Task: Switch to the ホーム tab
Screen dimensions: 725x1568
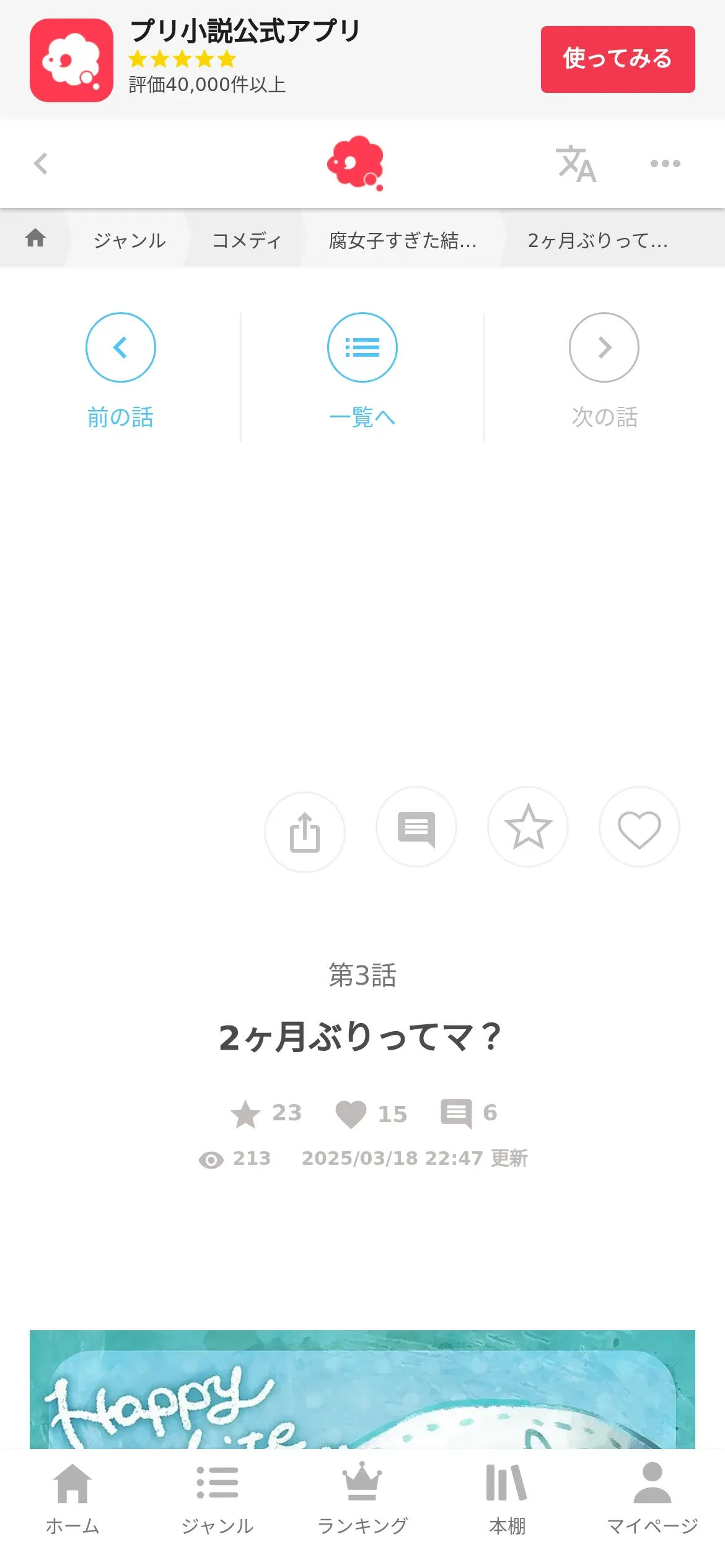Action: point(72,1497)
